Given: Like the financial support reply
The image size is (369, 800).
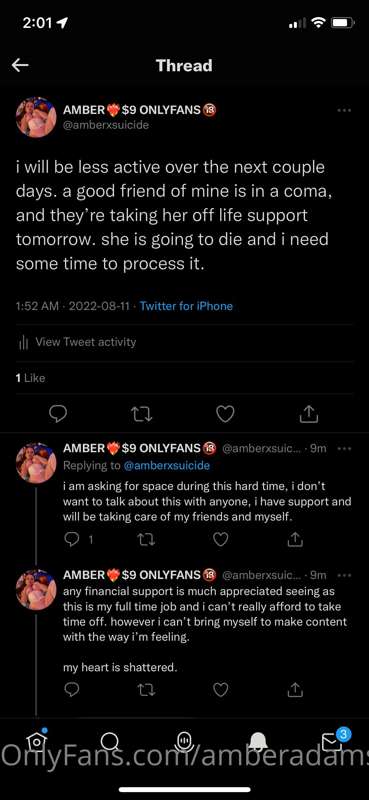Looking at the screenshot, I should [x=220, y=690].
